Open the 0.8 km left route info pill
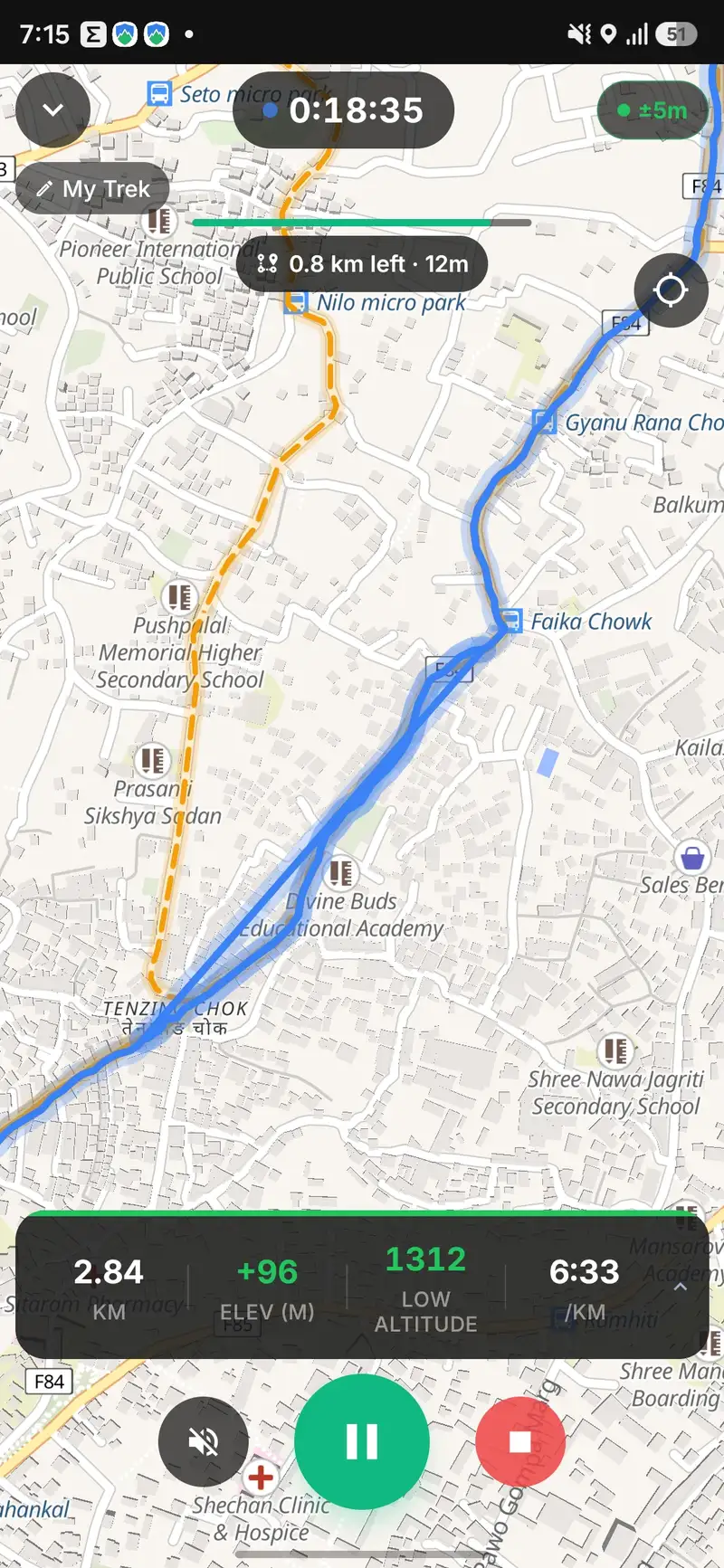 pos(362,264)
